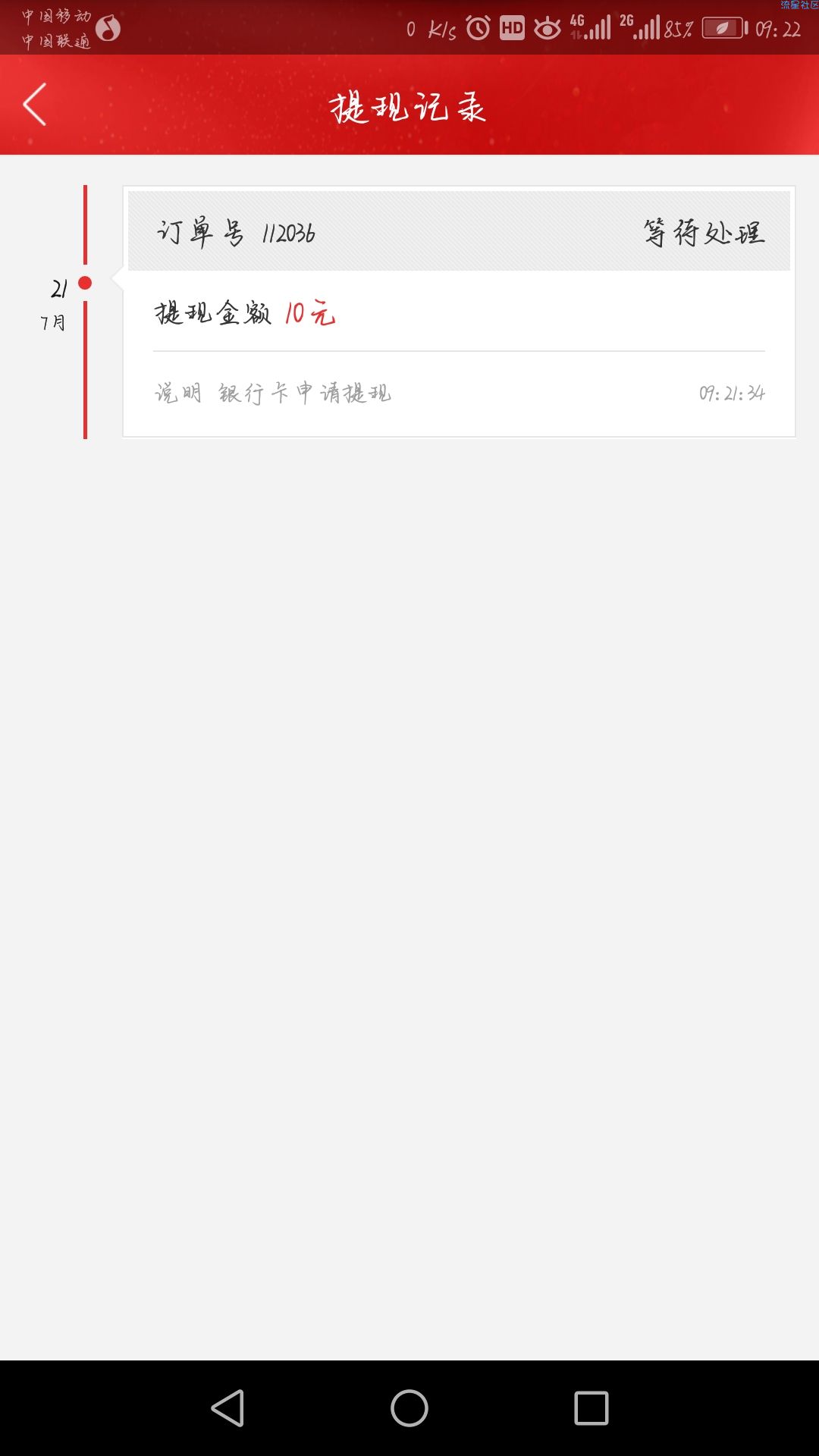Tap the system home button
This screenshot has height=1456, width=819.
[409, 1408]
